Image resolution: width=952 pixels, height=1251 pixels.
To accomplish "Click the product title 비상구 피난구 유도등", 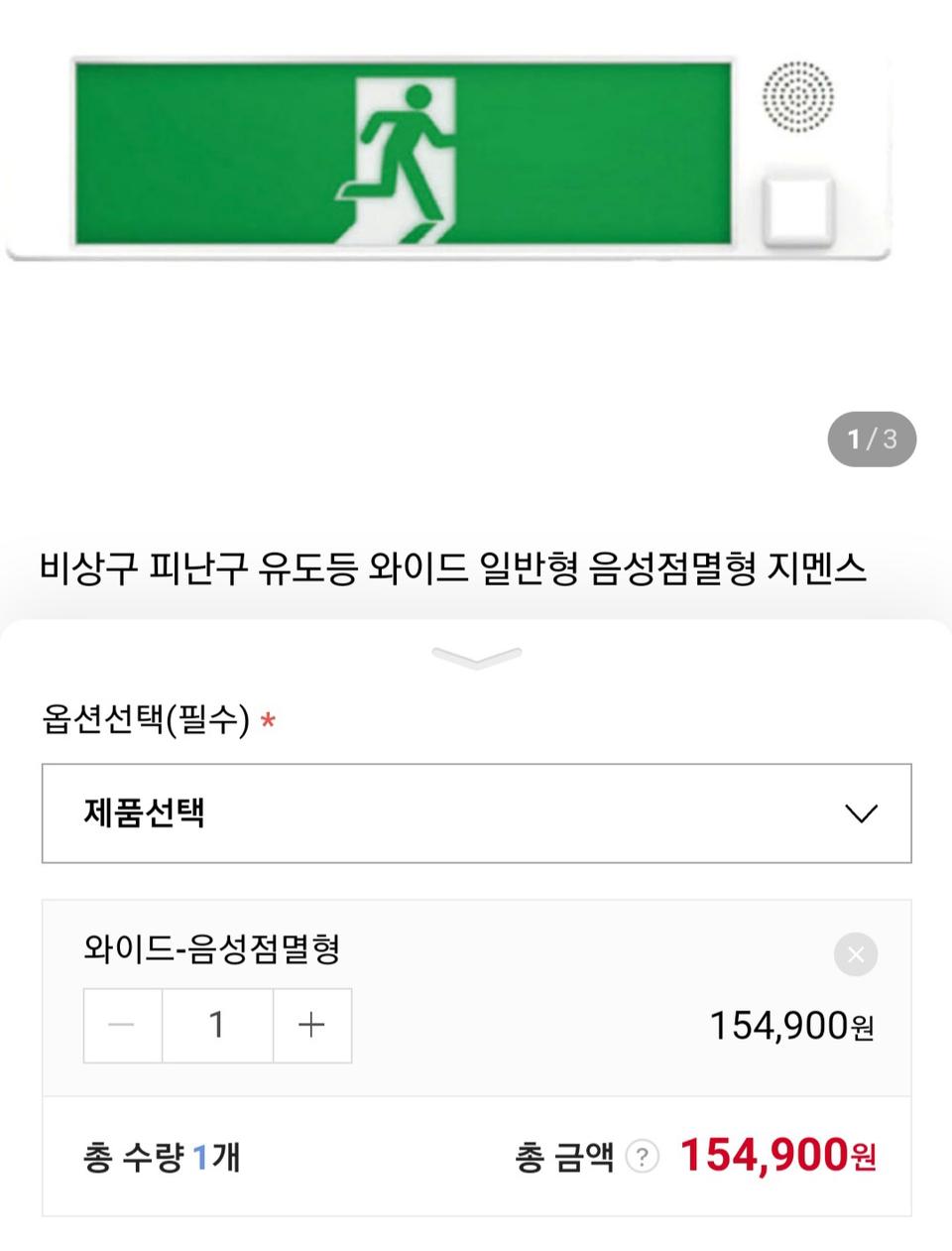I will point(456,565).
